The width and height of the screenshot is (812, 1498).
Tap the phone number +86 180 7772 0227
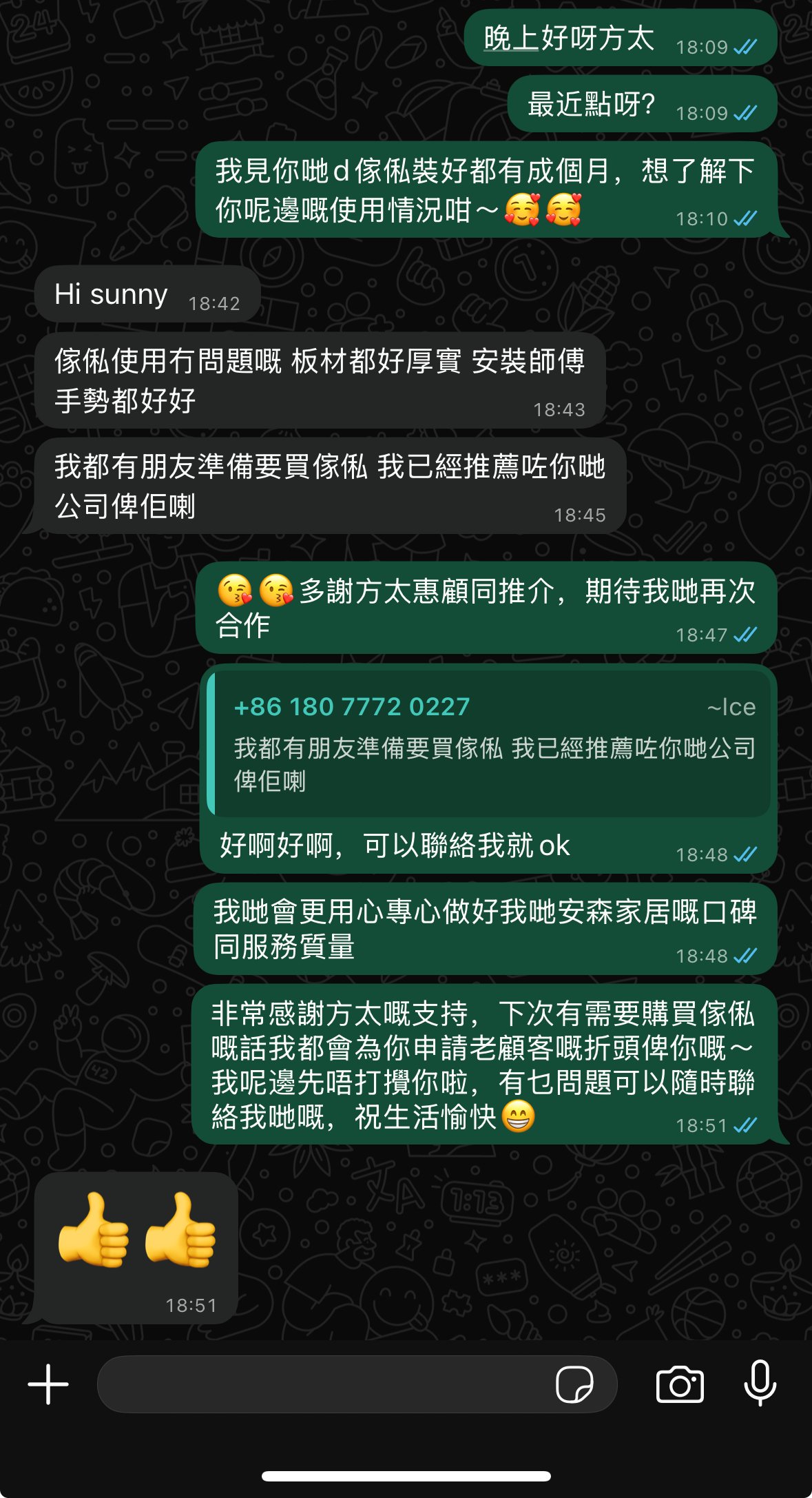pyautogui.click(x=352, y=707)
